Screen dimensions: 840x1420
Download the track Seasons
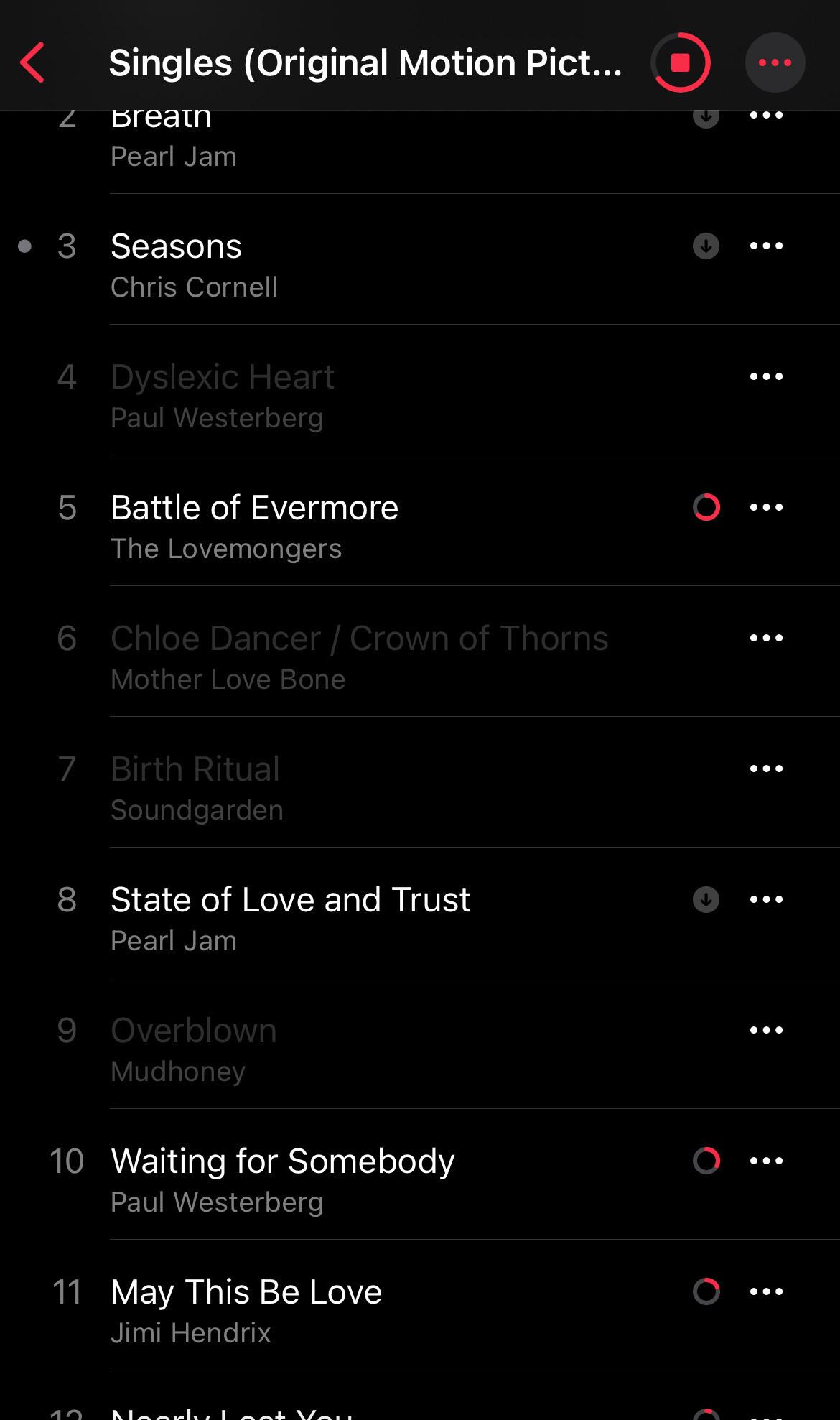[706, 246]
